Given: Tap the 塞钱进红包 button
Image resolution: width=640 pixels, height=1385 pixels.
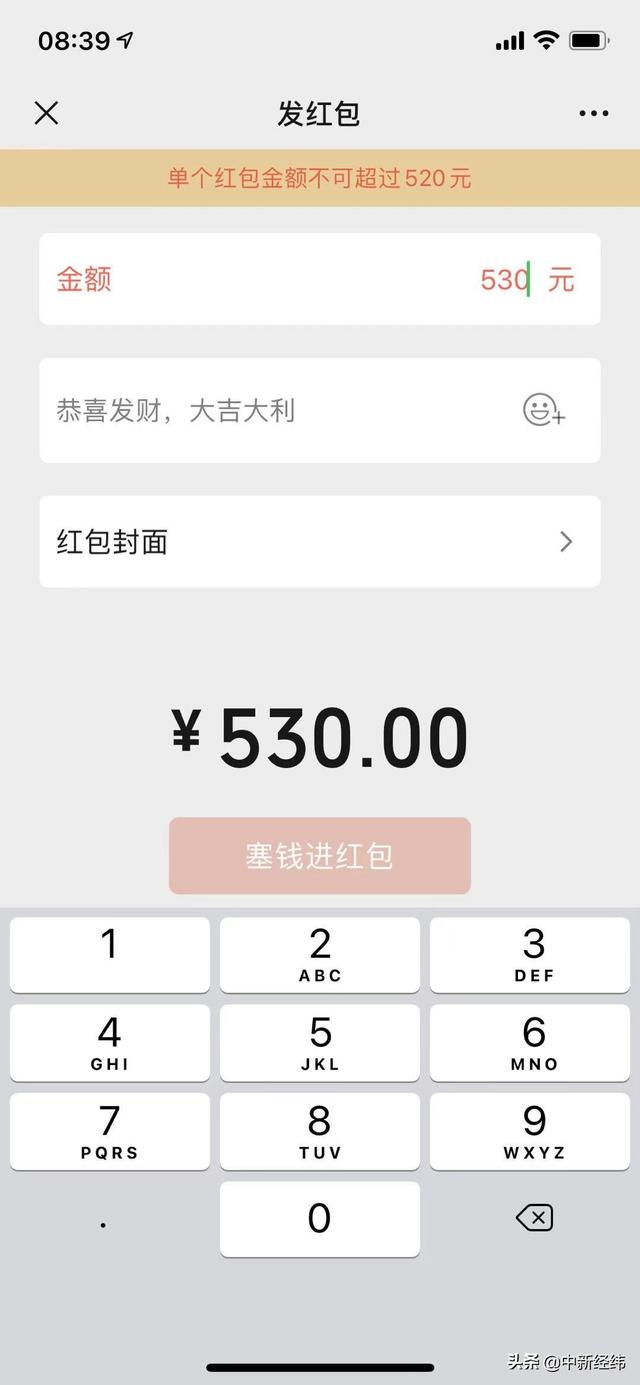Looking at the screenshot, I should pos(320,856).
